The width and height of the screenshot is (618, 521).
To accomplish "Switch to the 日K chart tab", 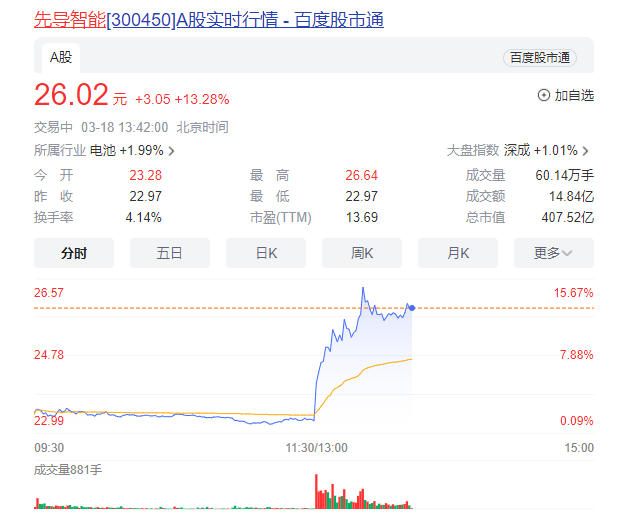I will tap(265, 253).
